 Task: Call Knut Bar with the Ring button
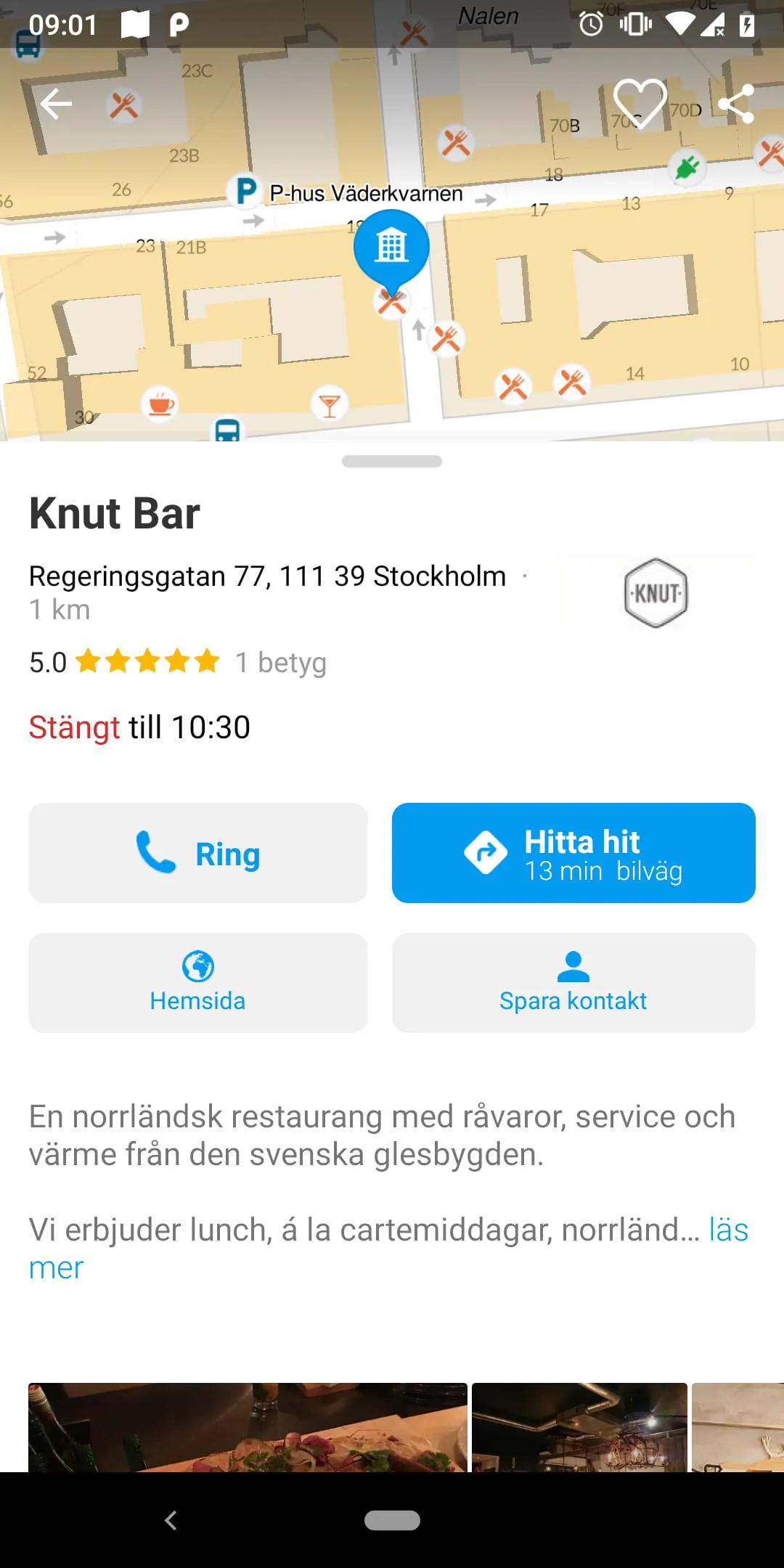tap(198, 853)
